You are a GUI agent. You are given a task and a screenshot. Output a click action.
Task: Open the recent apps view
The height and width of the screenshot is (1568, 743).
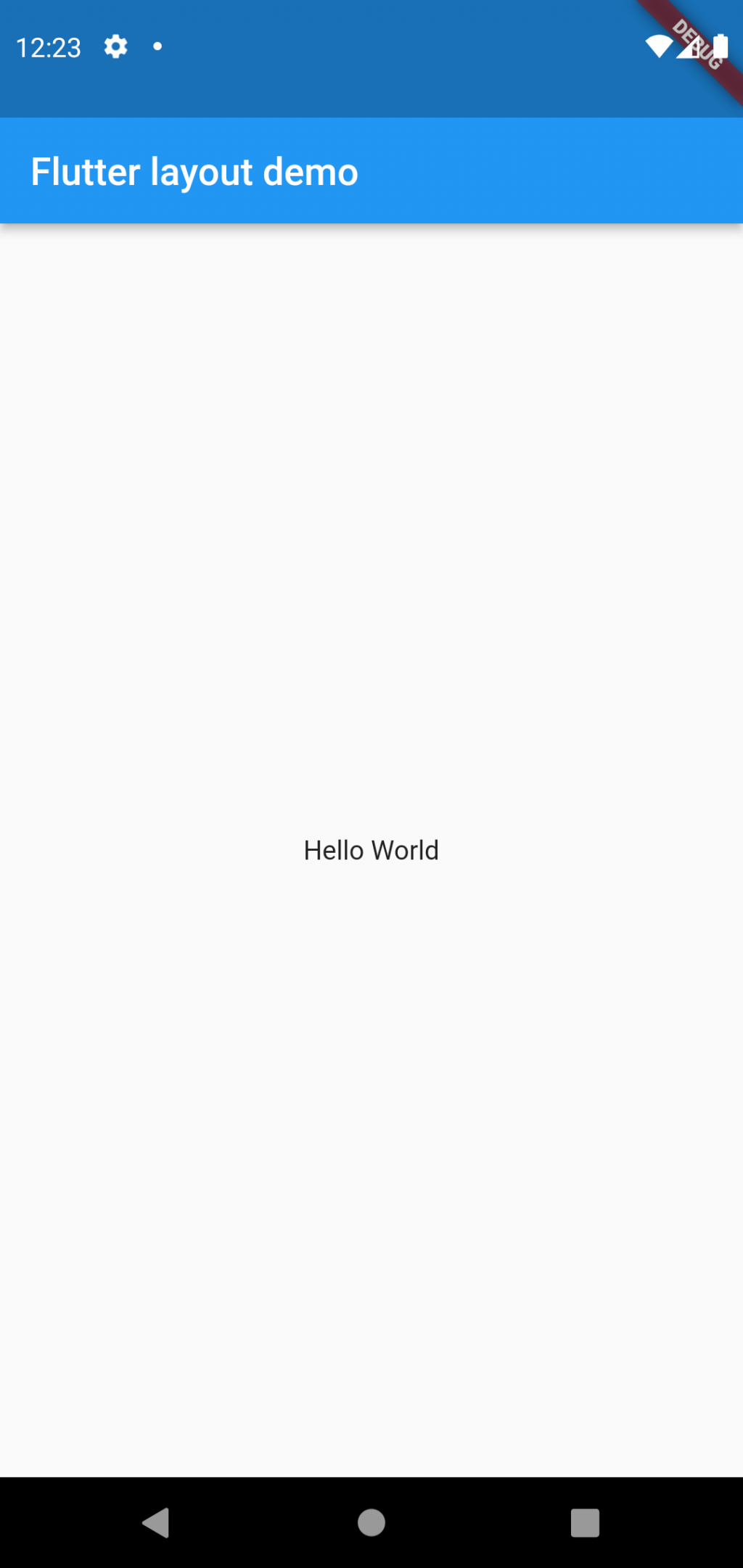point(585,1522)
